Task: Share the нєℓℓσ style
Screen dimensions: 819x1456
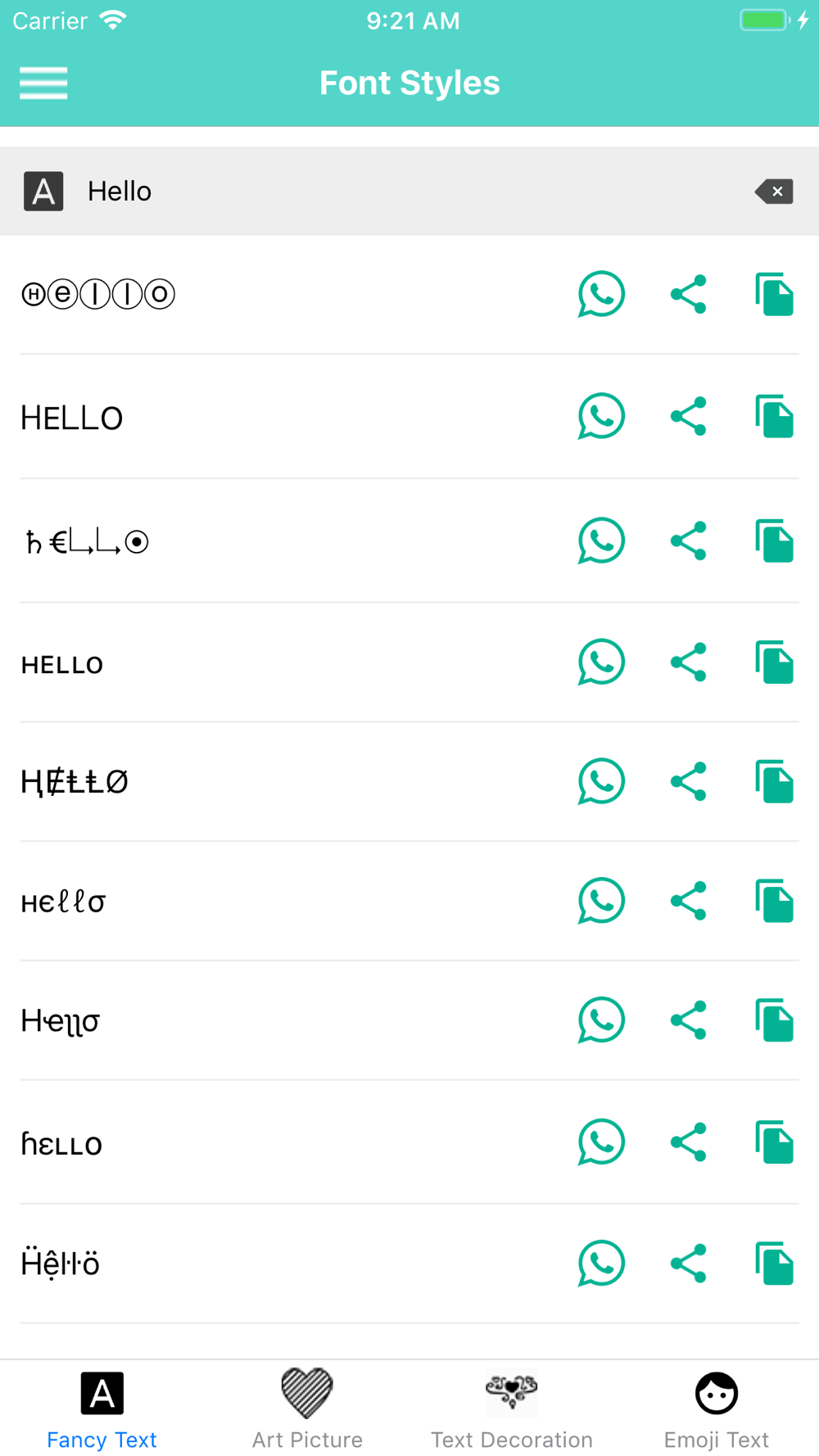Action: tap(688, 901)
